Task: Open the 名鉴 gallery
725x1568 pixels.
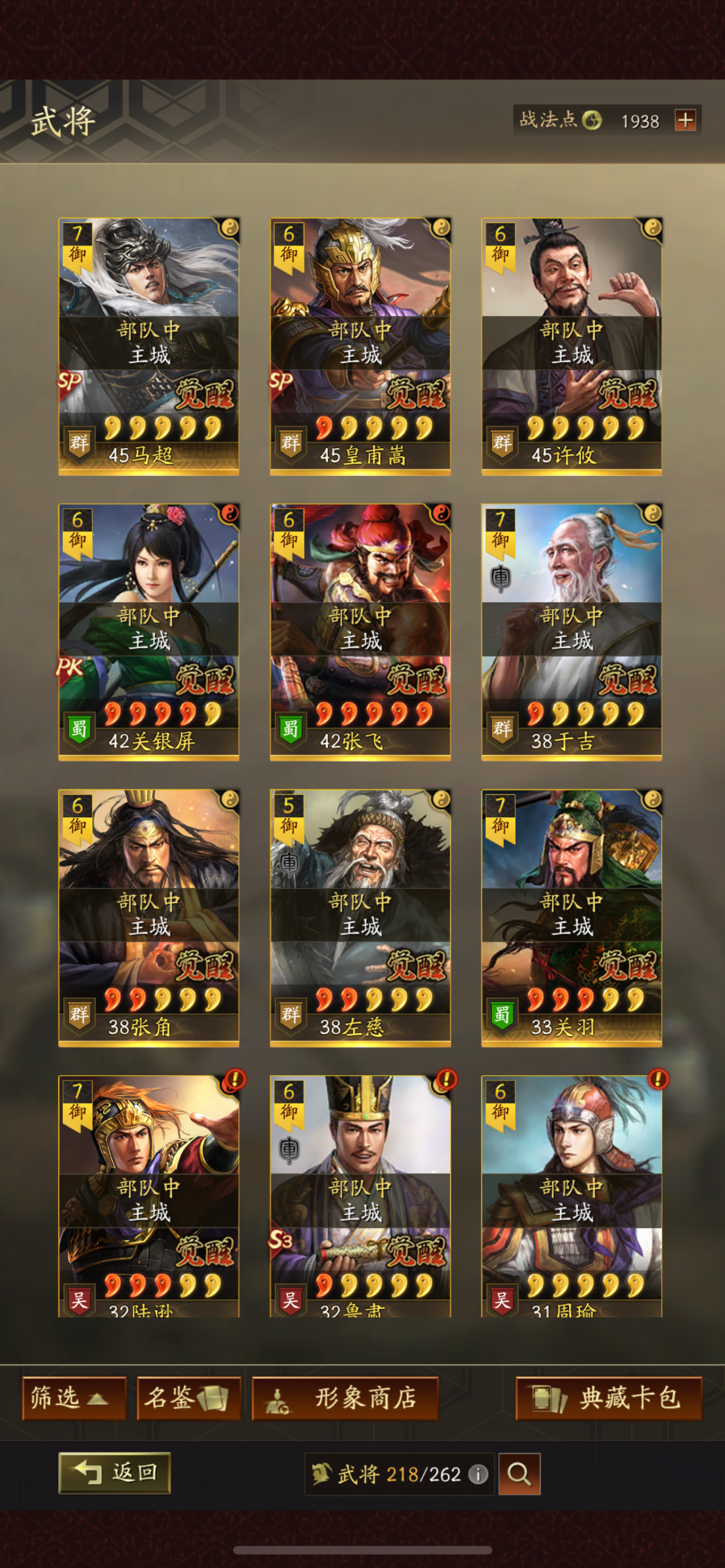Action: pos(188,1398)
